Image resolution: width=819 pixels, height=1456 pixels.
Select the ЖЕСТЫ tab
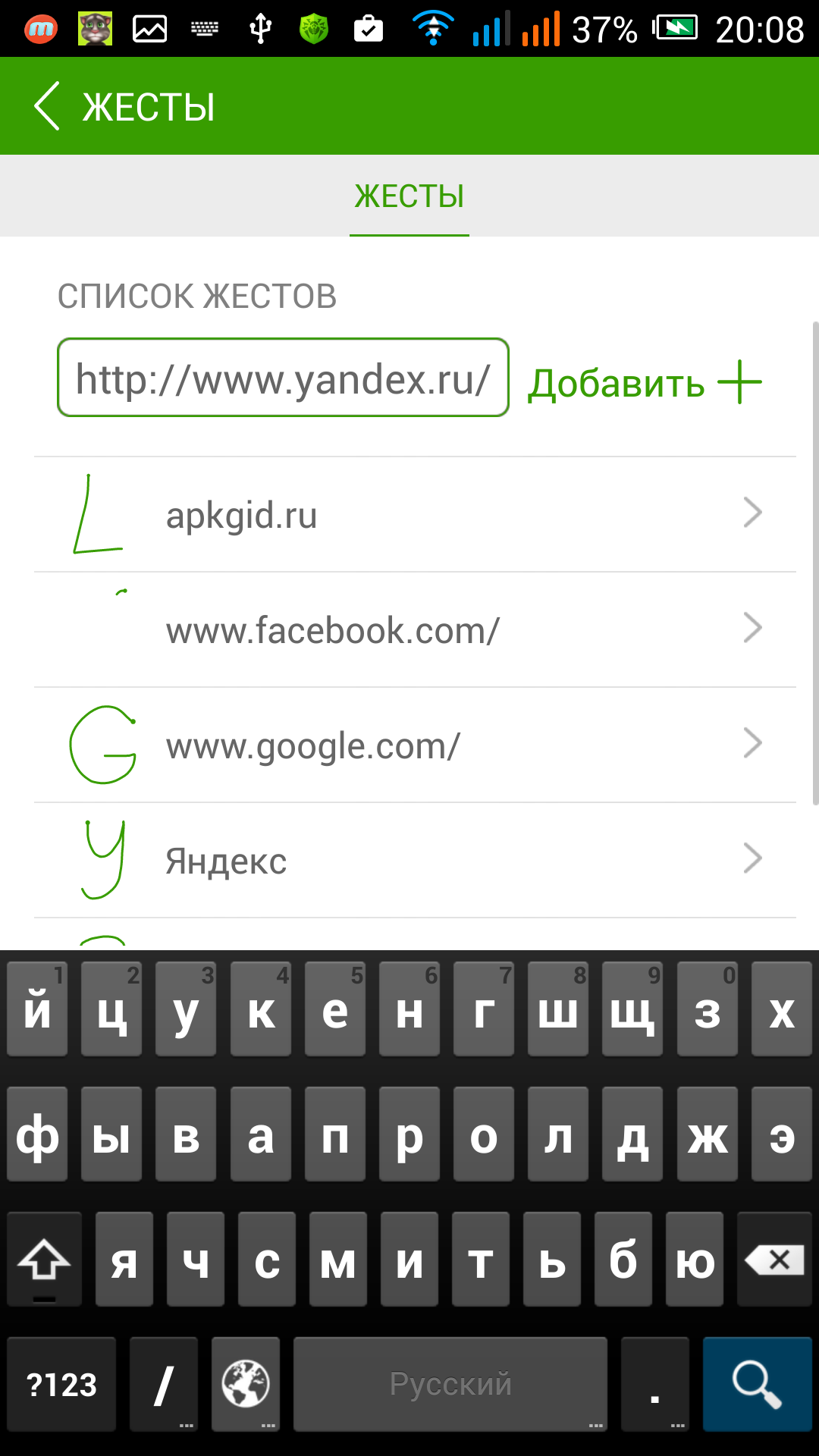[409, 196]
